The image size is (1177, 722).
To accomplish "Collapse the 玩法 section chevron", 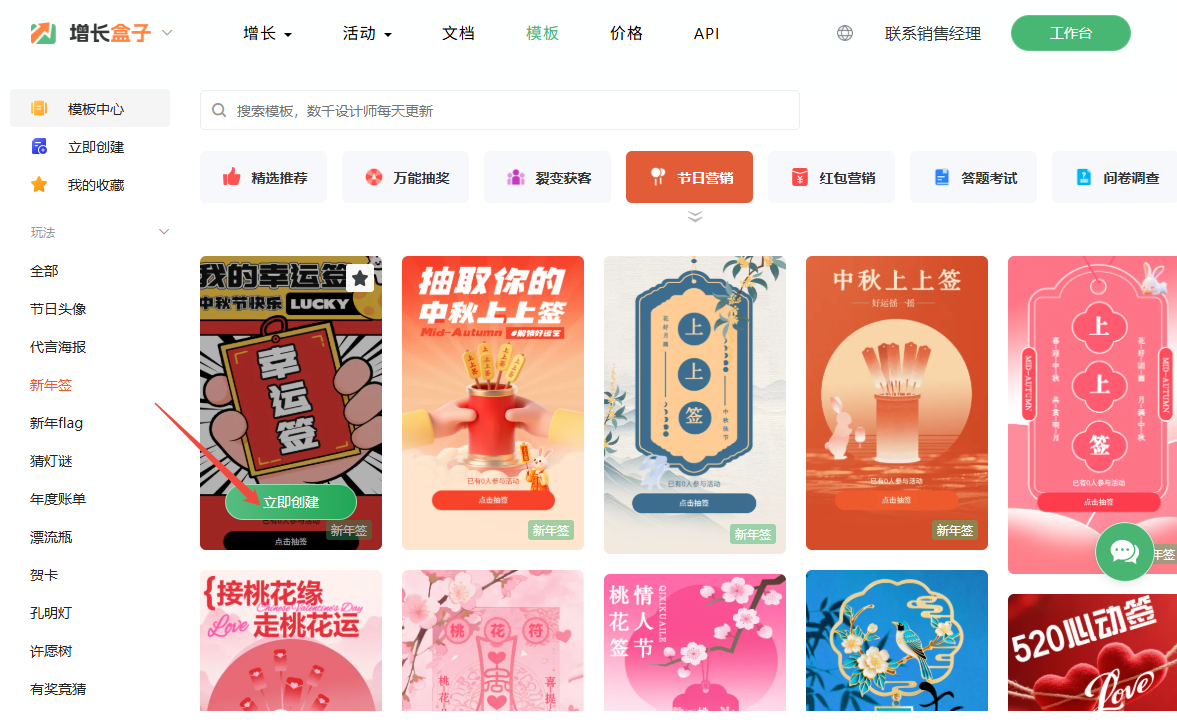I will tap(165, 232).
